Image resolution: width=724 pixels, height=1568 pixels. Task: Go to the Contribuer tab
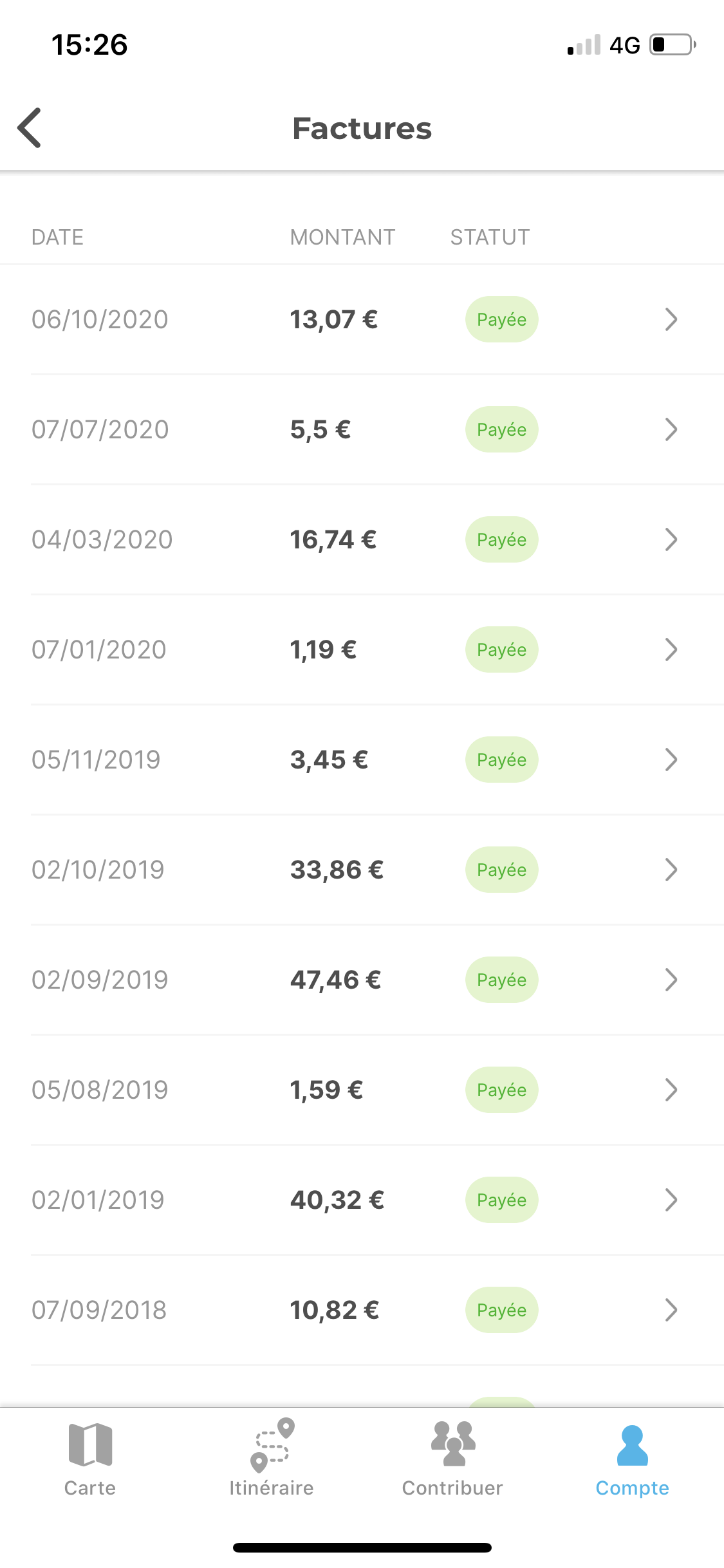tap(452, 1459)
